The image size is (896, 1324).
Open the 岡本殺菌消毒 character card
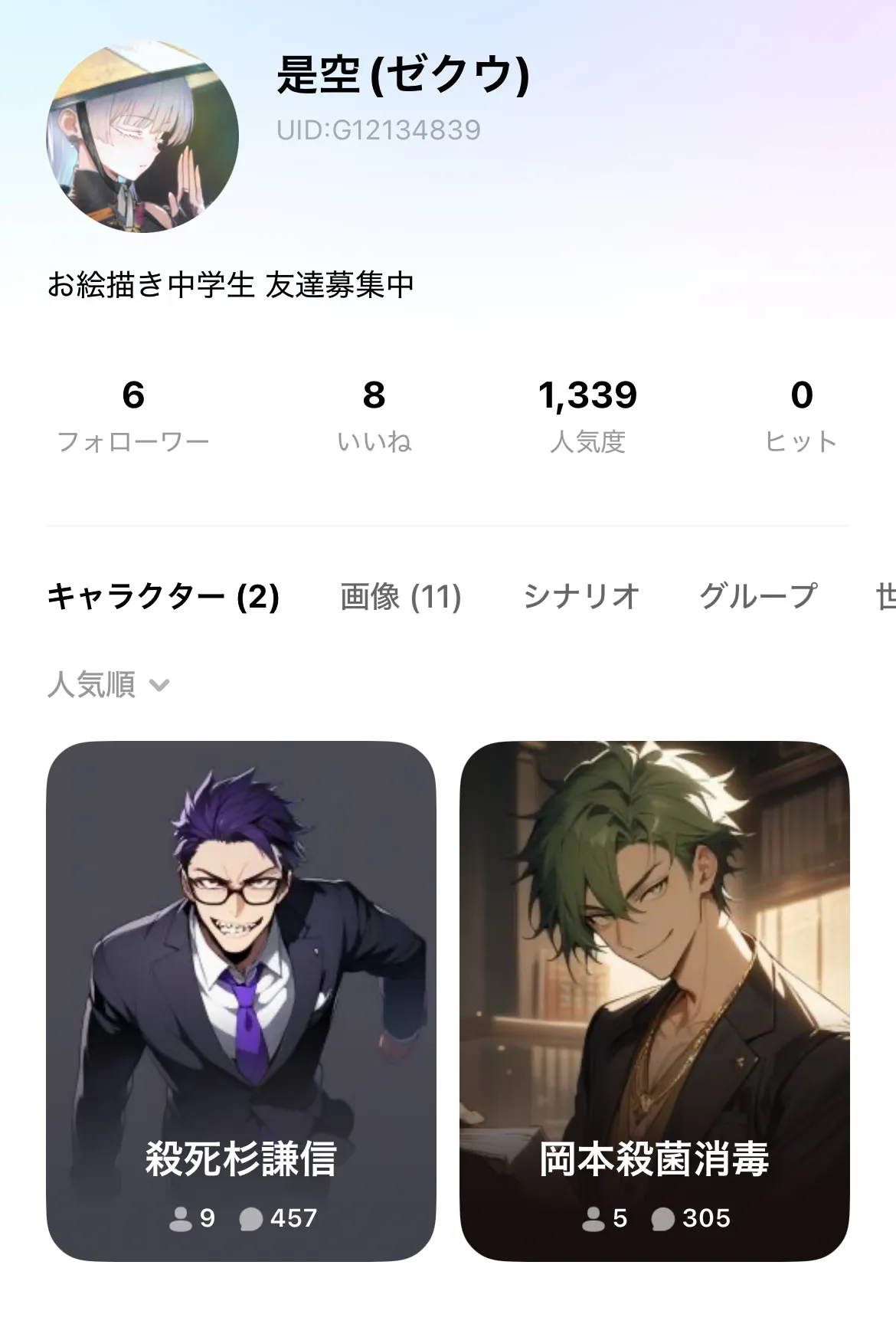point(654,1001)
